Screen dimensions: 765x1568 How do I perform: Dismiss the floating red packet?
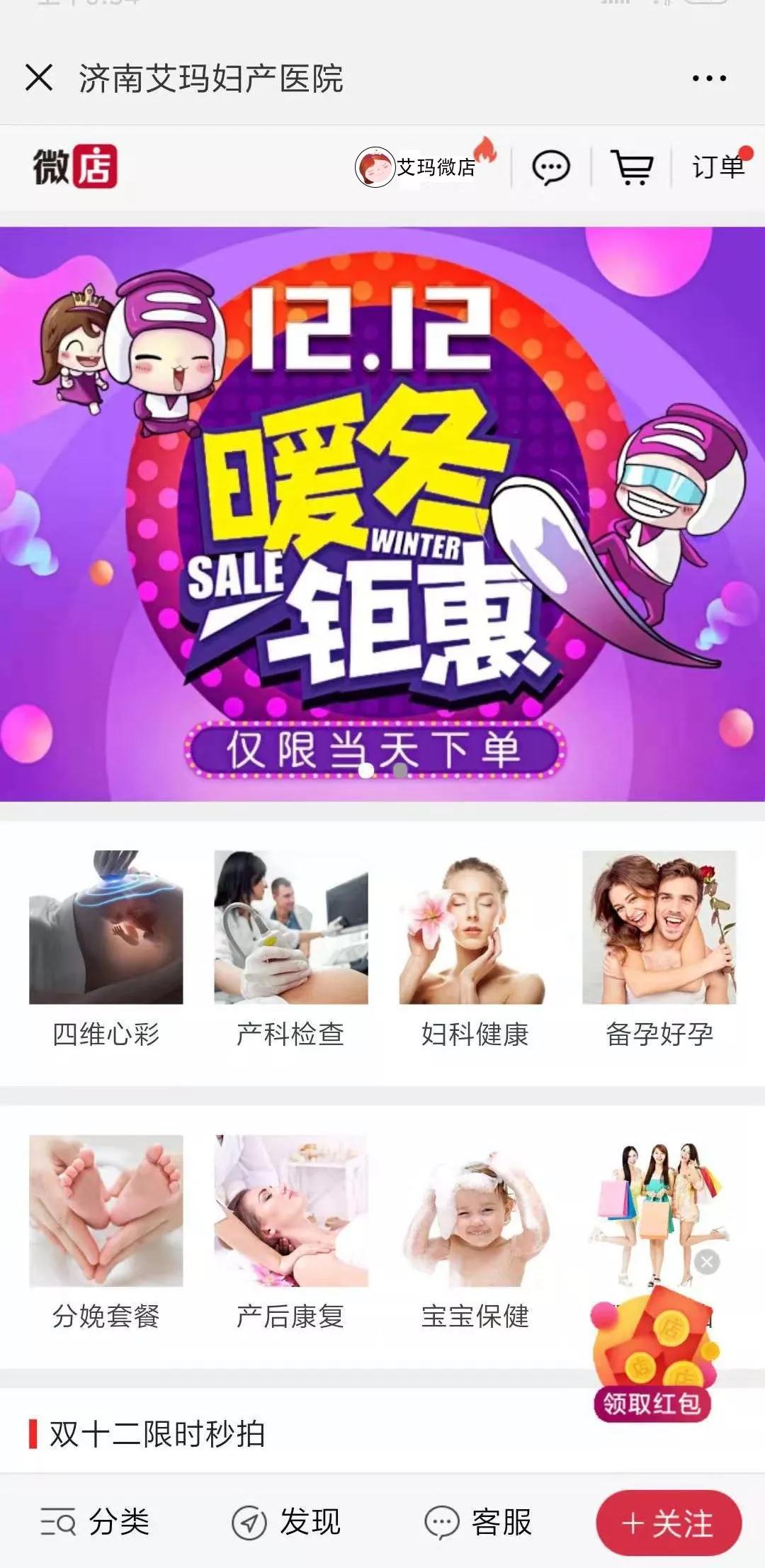706,1261
